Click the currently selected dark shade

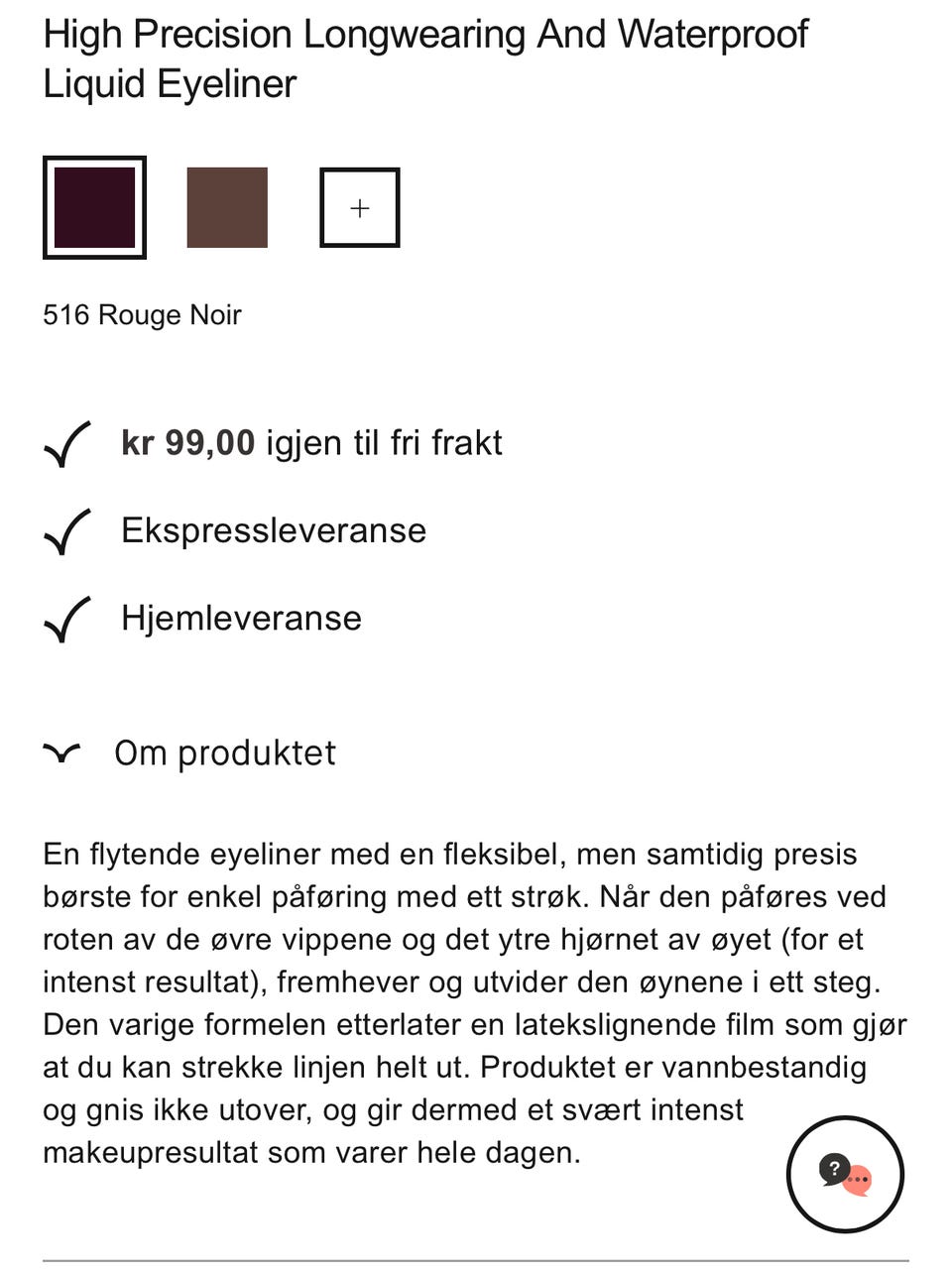tap(94, 207)
